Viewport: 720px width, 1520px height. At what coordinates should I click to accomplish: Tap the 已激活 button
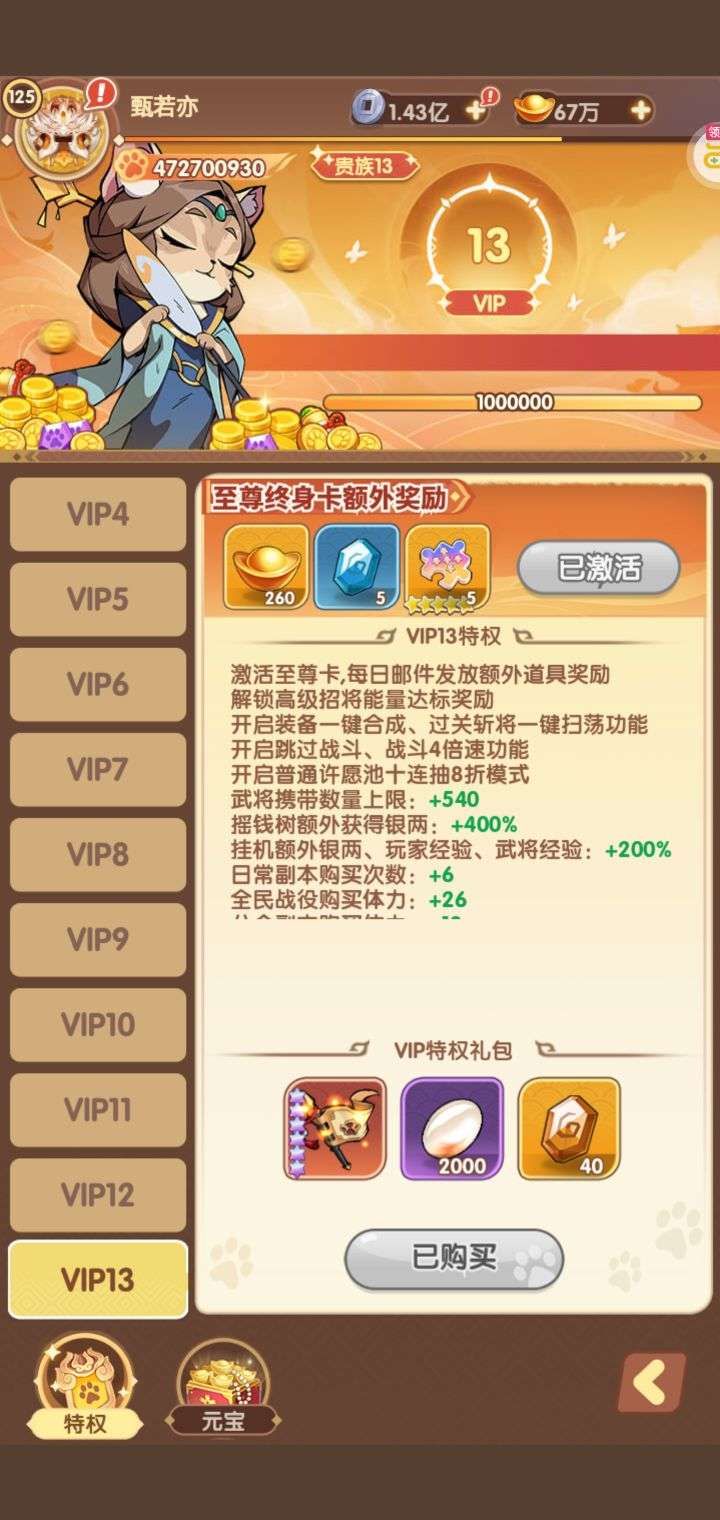[x=598, y=568]
